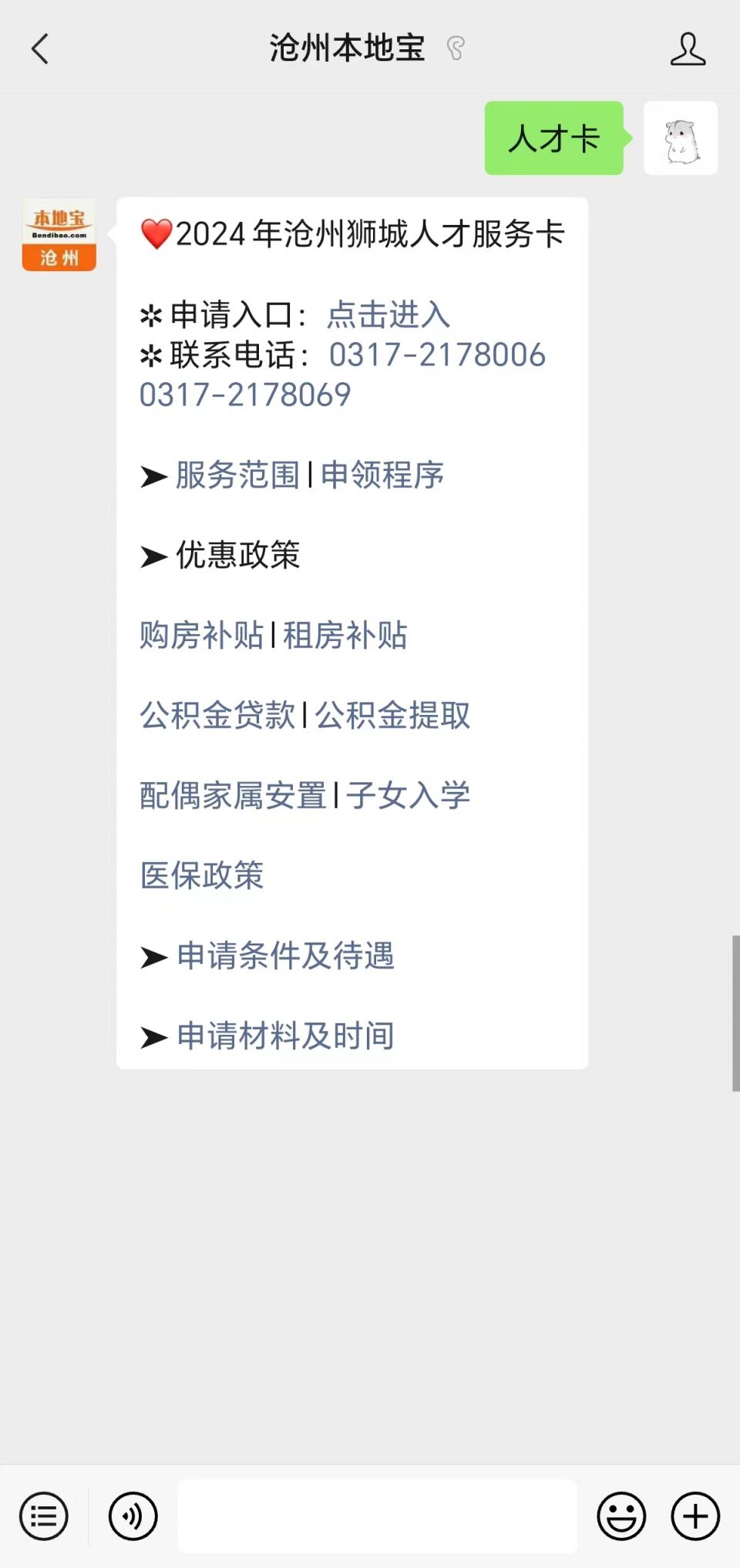Screen dimensions: 740x1568
Task: Open 申领程序 link
Action: pos(382,475)
